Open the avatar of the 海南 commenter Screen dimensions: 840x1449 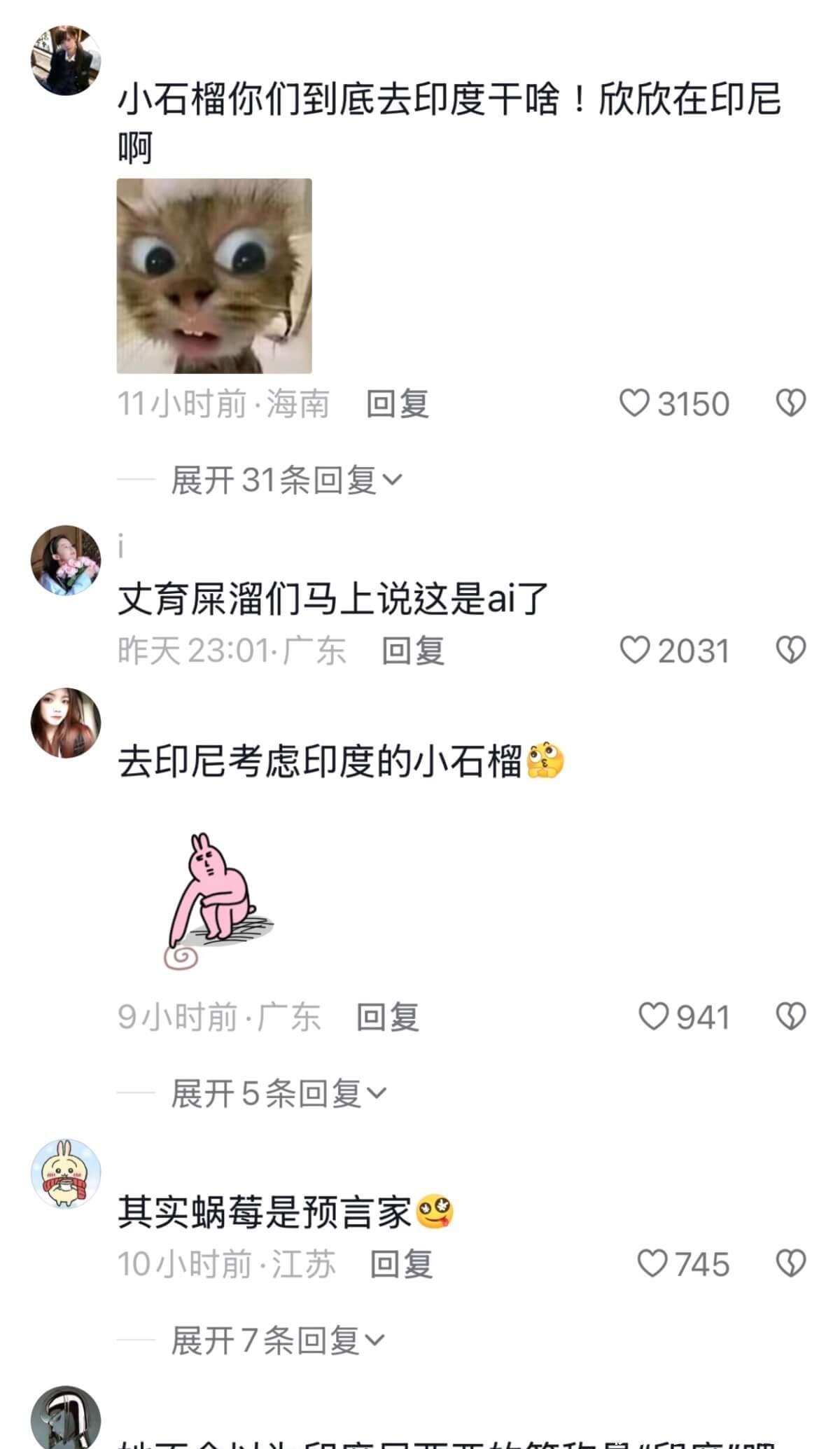pos(66,60)
